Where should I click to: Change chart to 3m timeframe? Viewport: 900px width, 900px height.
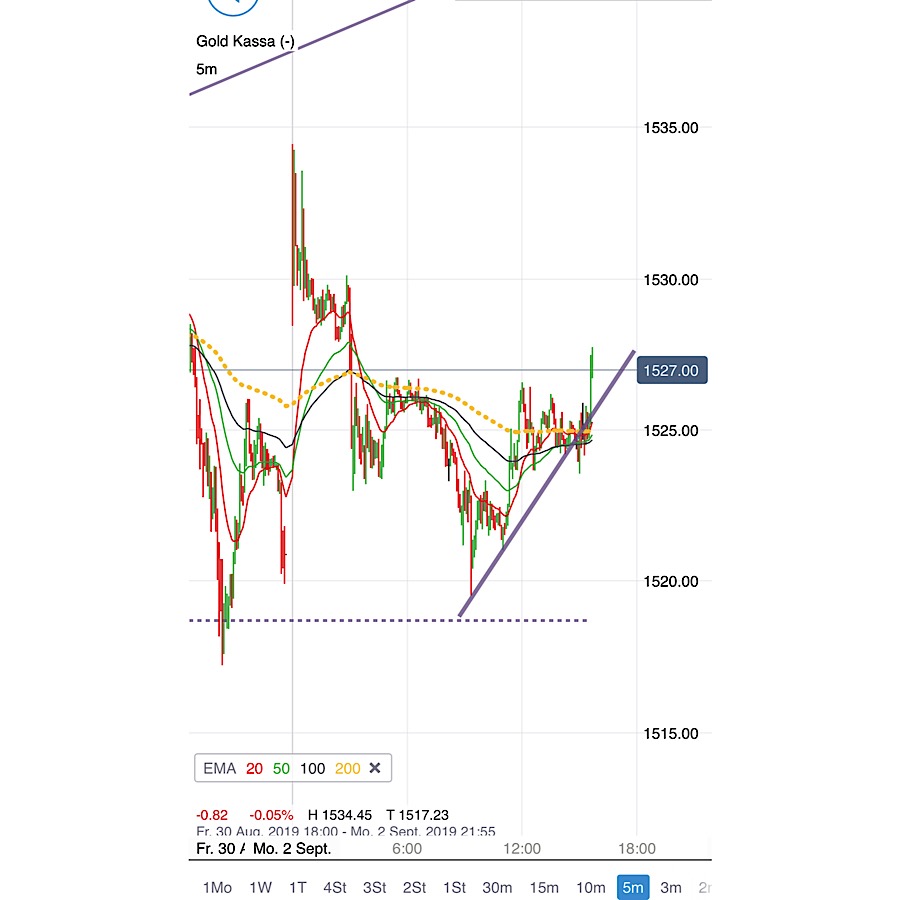tap(671, 887)
